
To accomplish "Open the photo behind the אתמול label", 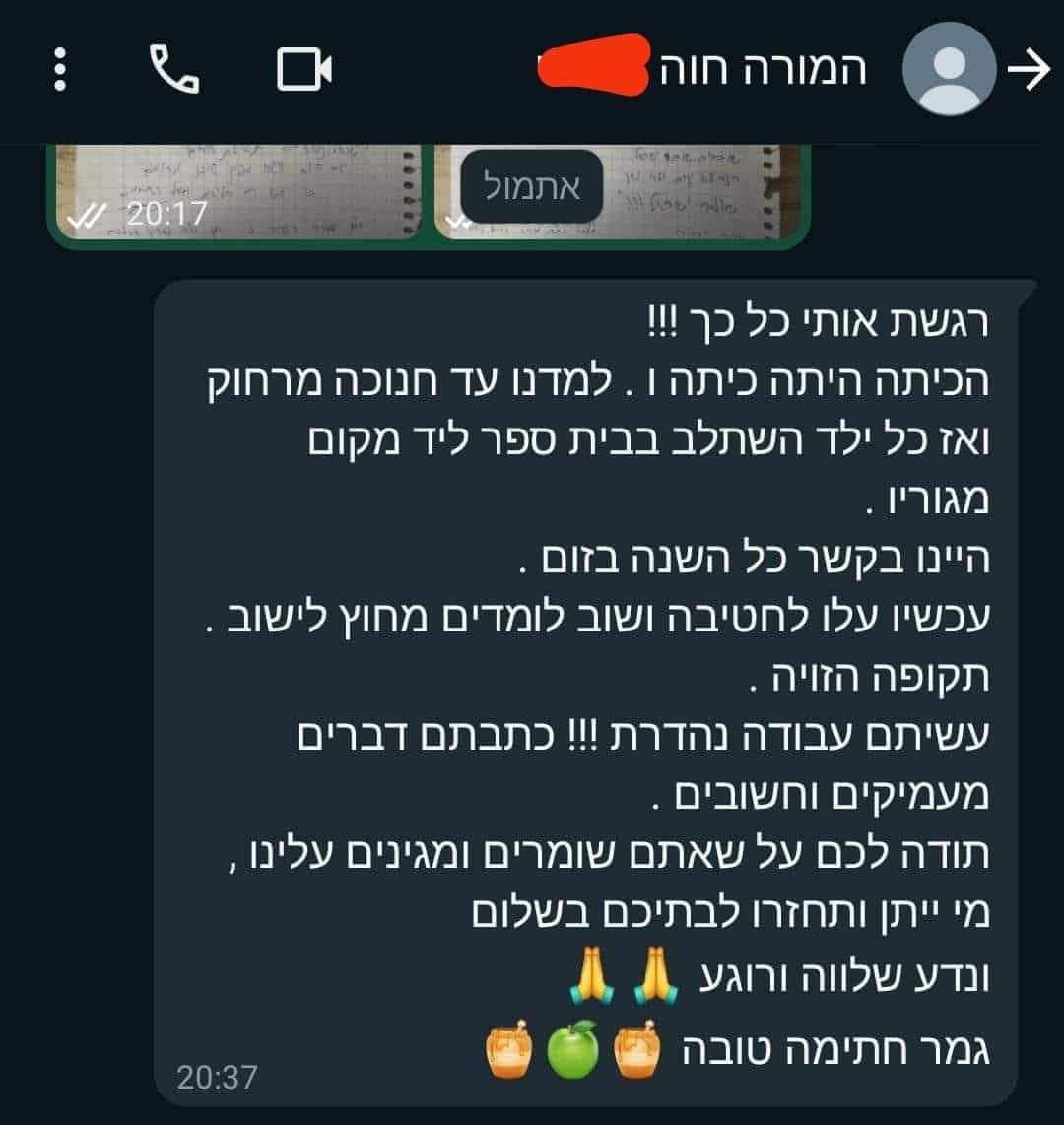I will click(x=690, y=194).
